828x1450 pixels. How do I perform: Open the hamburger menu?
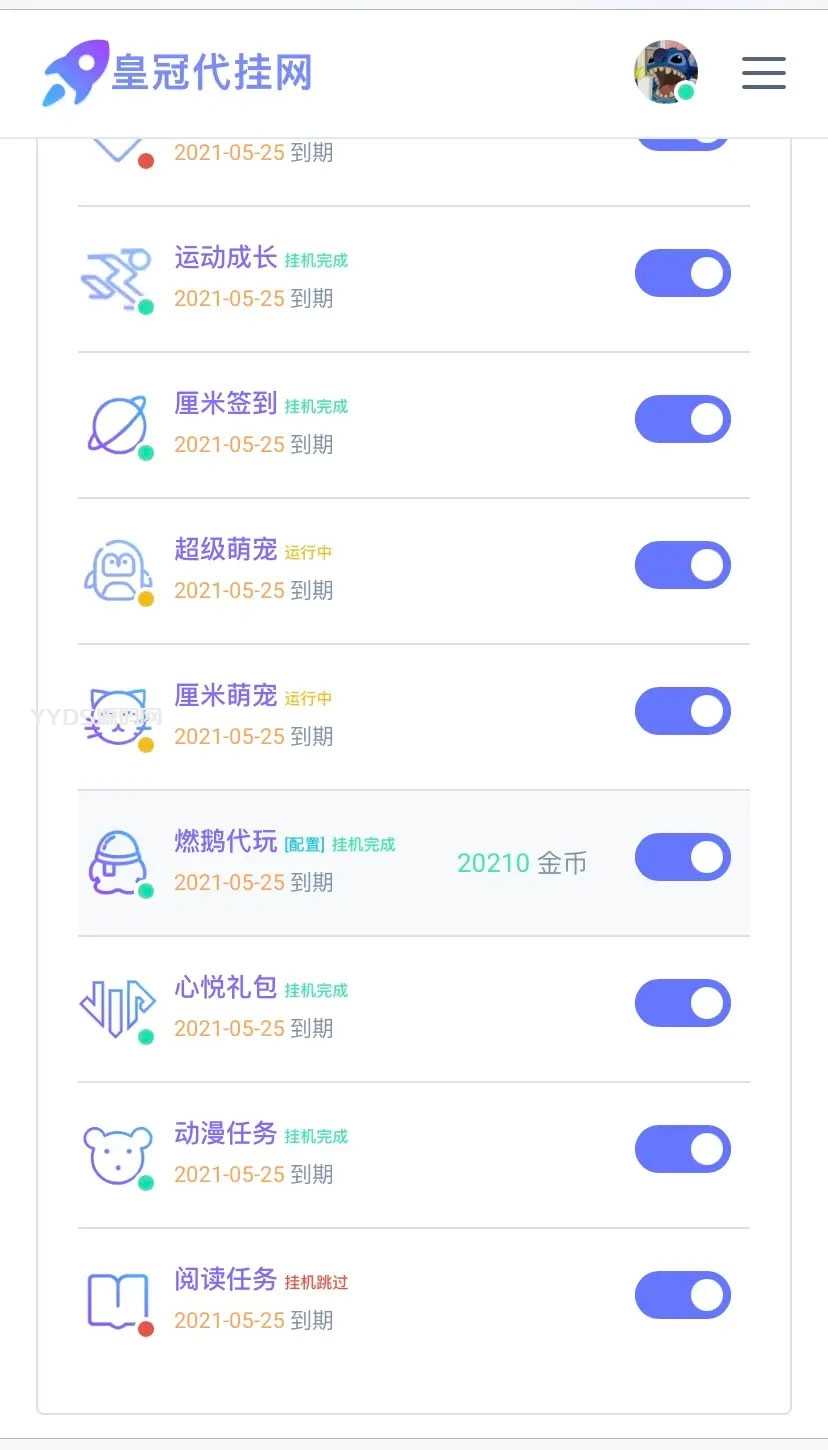763,73
